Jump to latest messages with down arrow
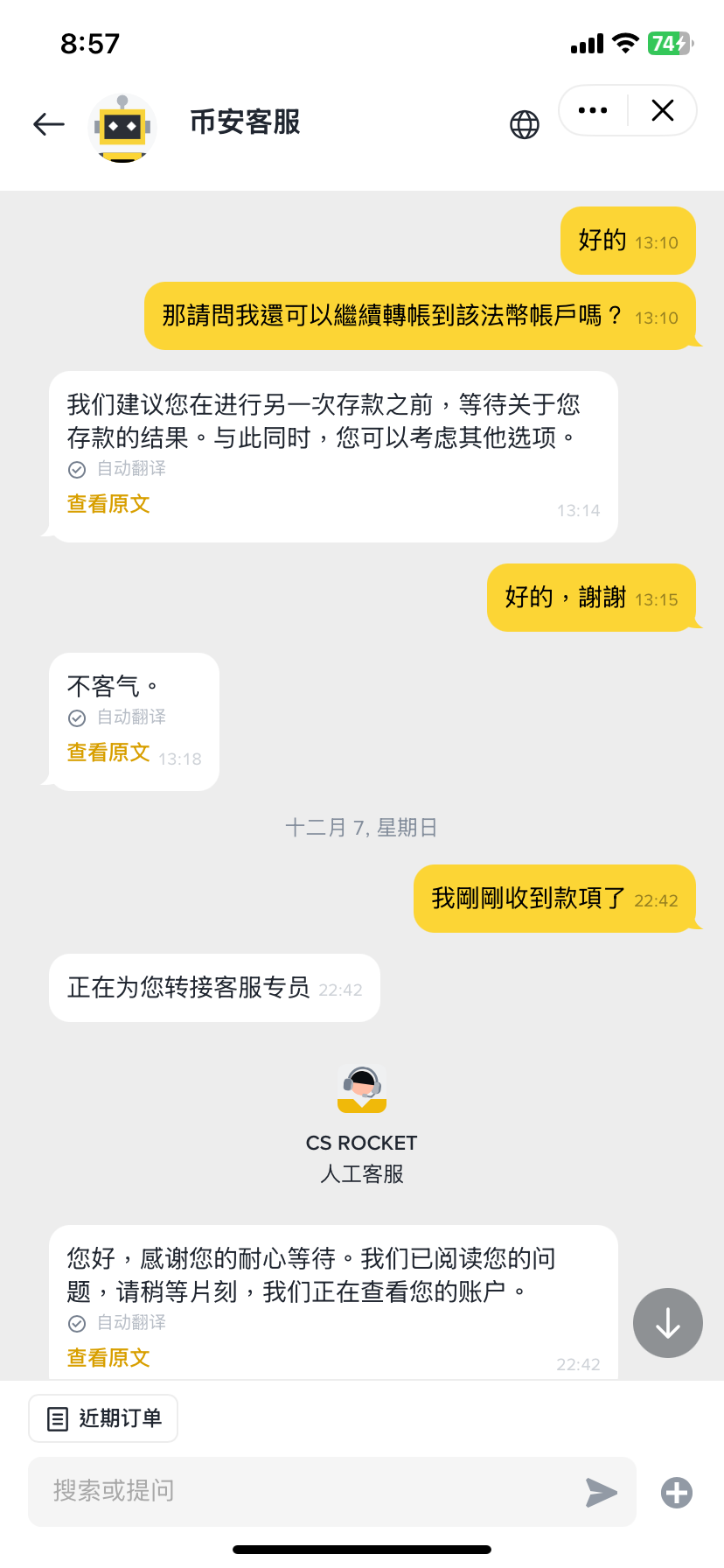Screen dimensions: 724x1568 pos(668,1323)
